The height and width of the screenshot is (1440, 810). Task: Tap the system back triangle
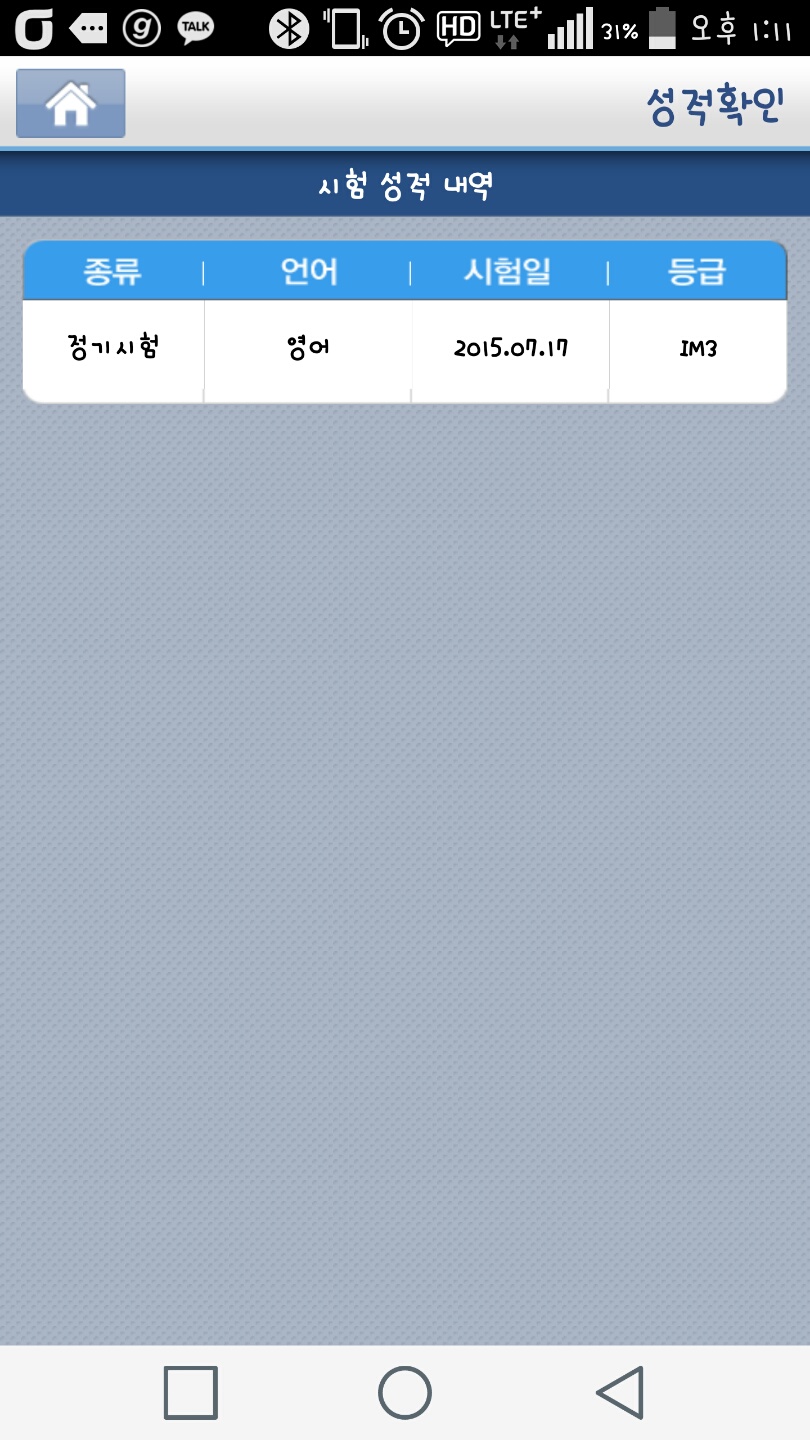pos(620,1392)
